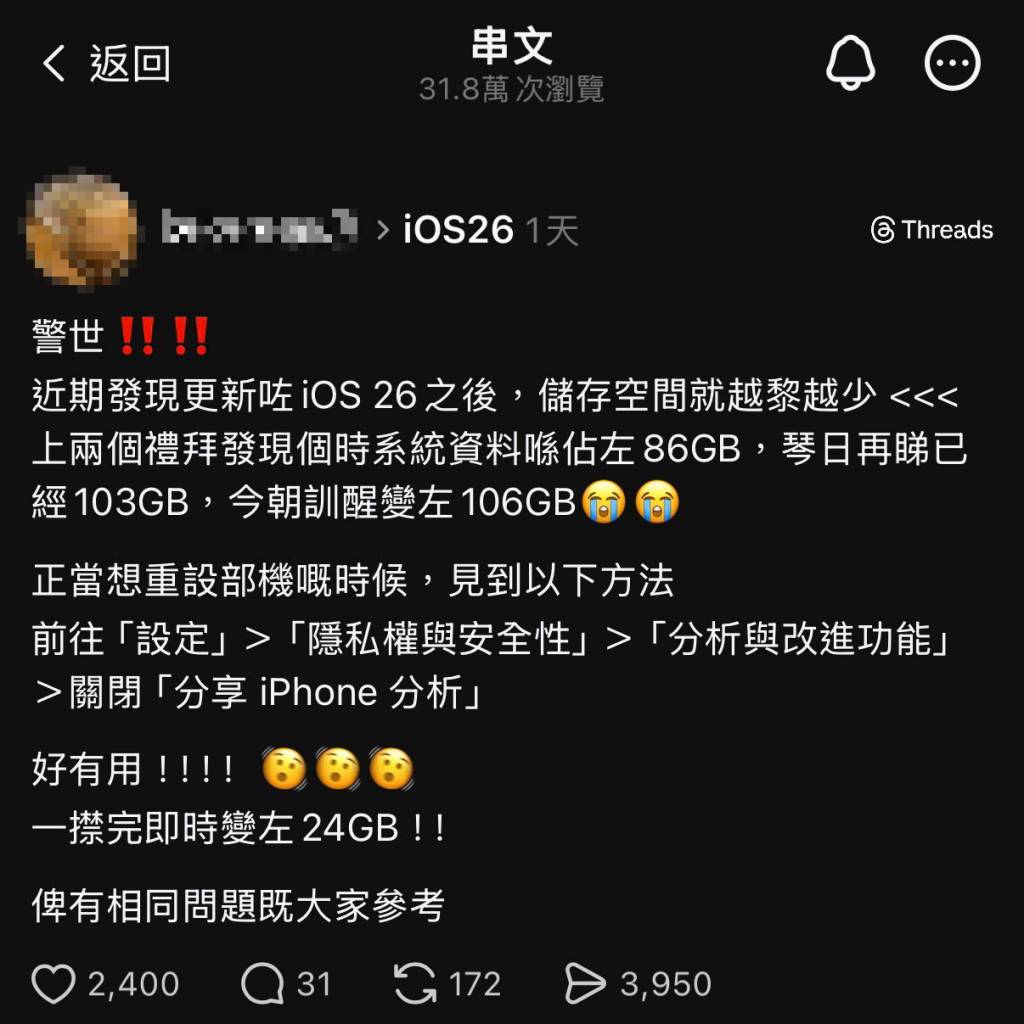
Task: Open the iOS26 topic tag
Action: point(458,231)
